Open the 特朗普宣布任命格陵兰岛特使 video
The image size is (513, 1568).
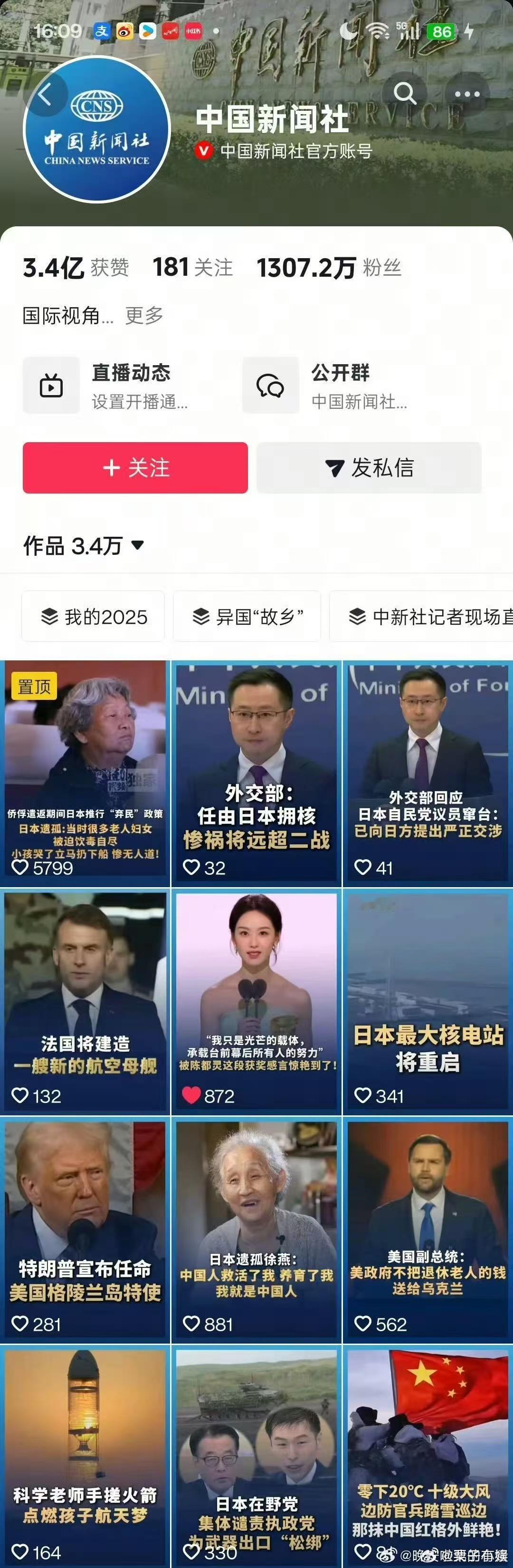[x=85, y=1229]
